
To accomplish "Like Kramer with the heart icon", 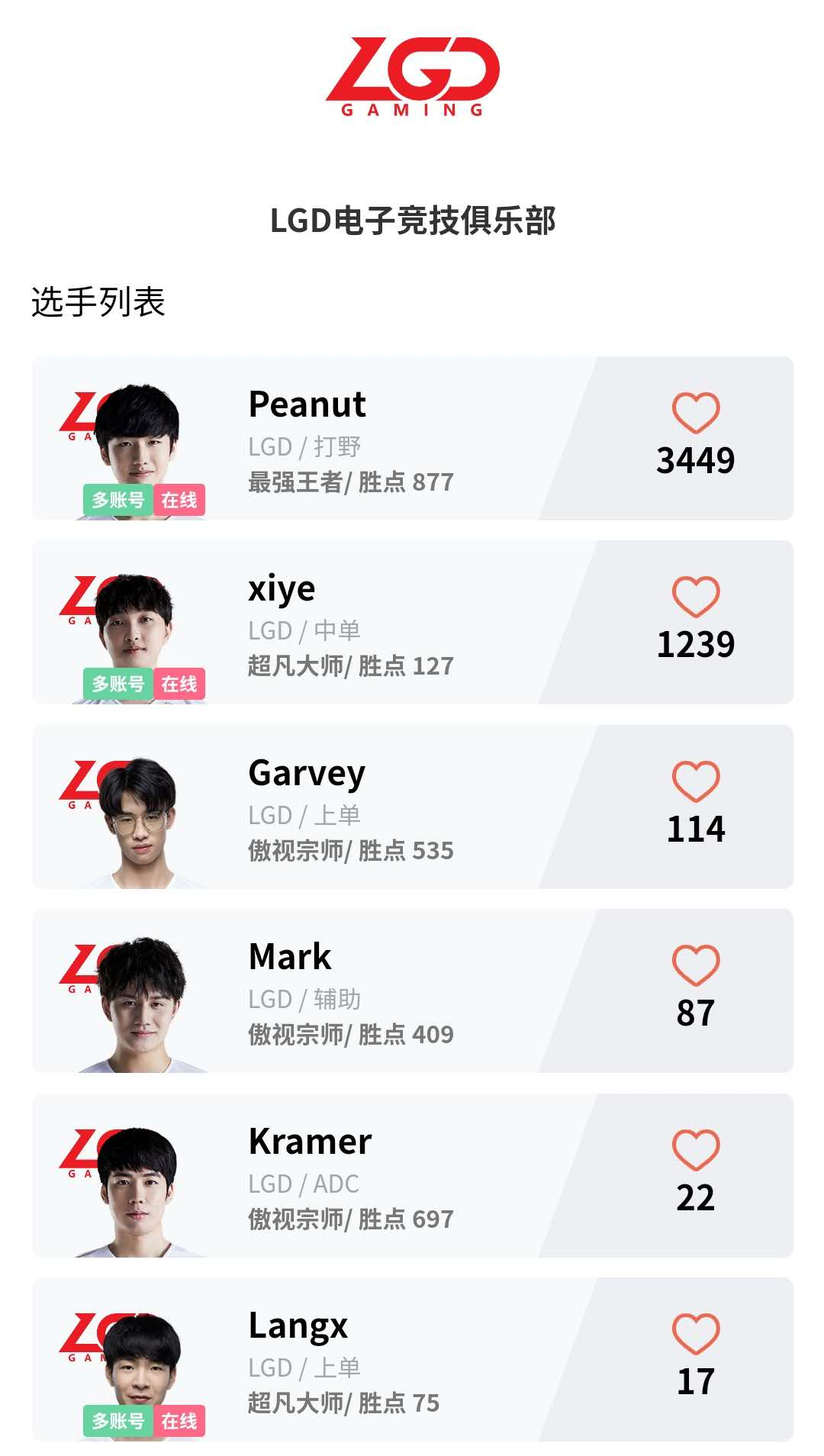I will coord(696,1150).
